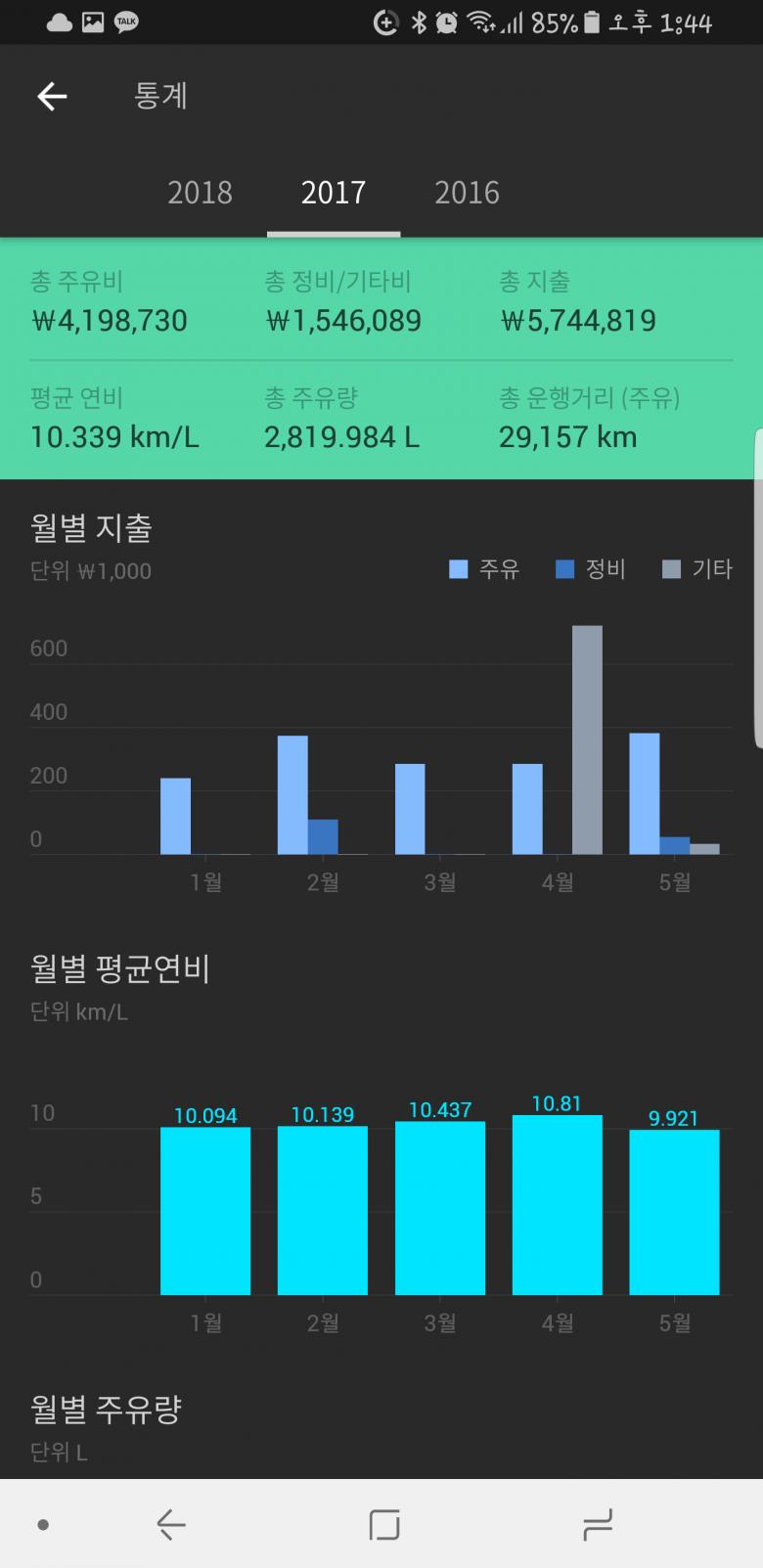Go to the home screen

coord(384,1524)
